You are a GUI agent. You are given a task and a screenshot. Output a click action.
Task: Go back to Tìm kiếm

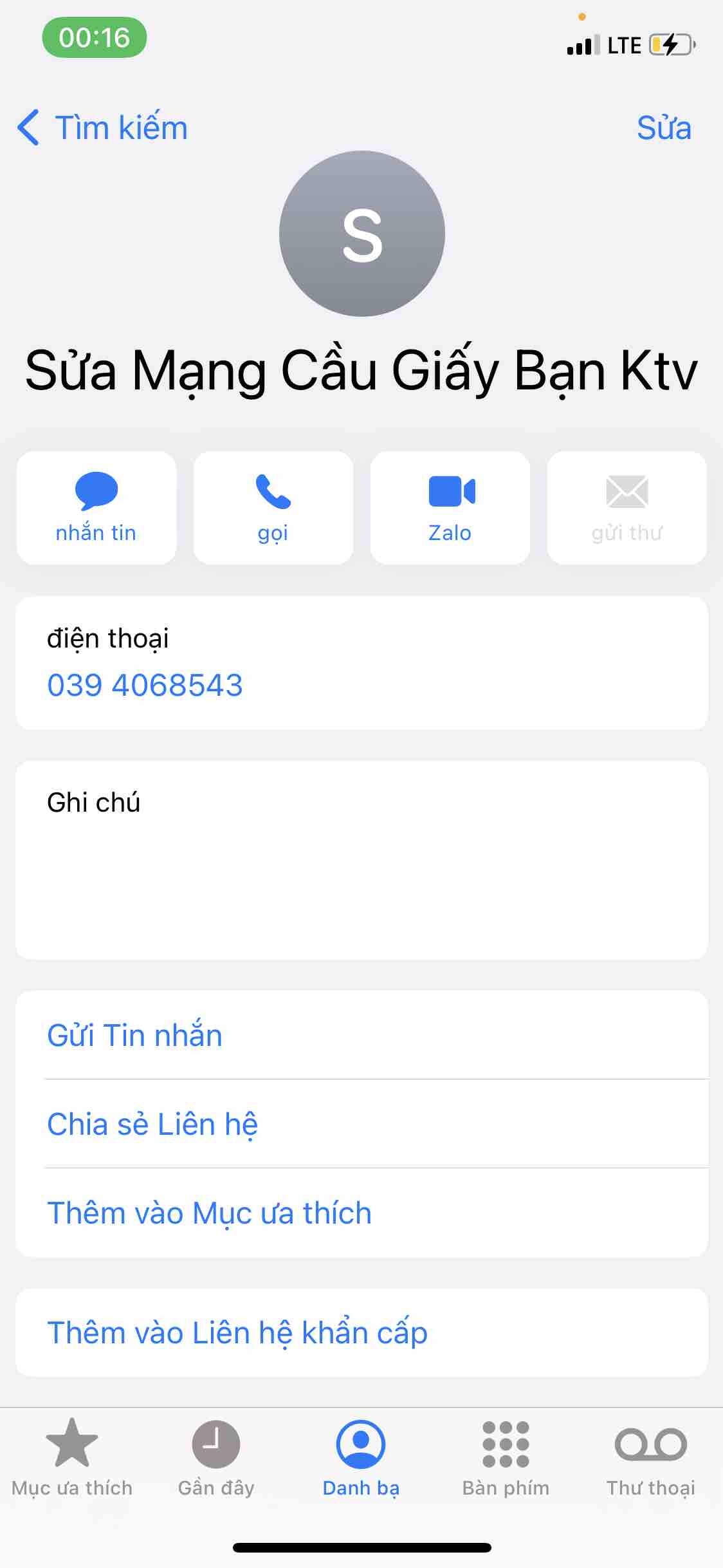click(x=103, y=127)
